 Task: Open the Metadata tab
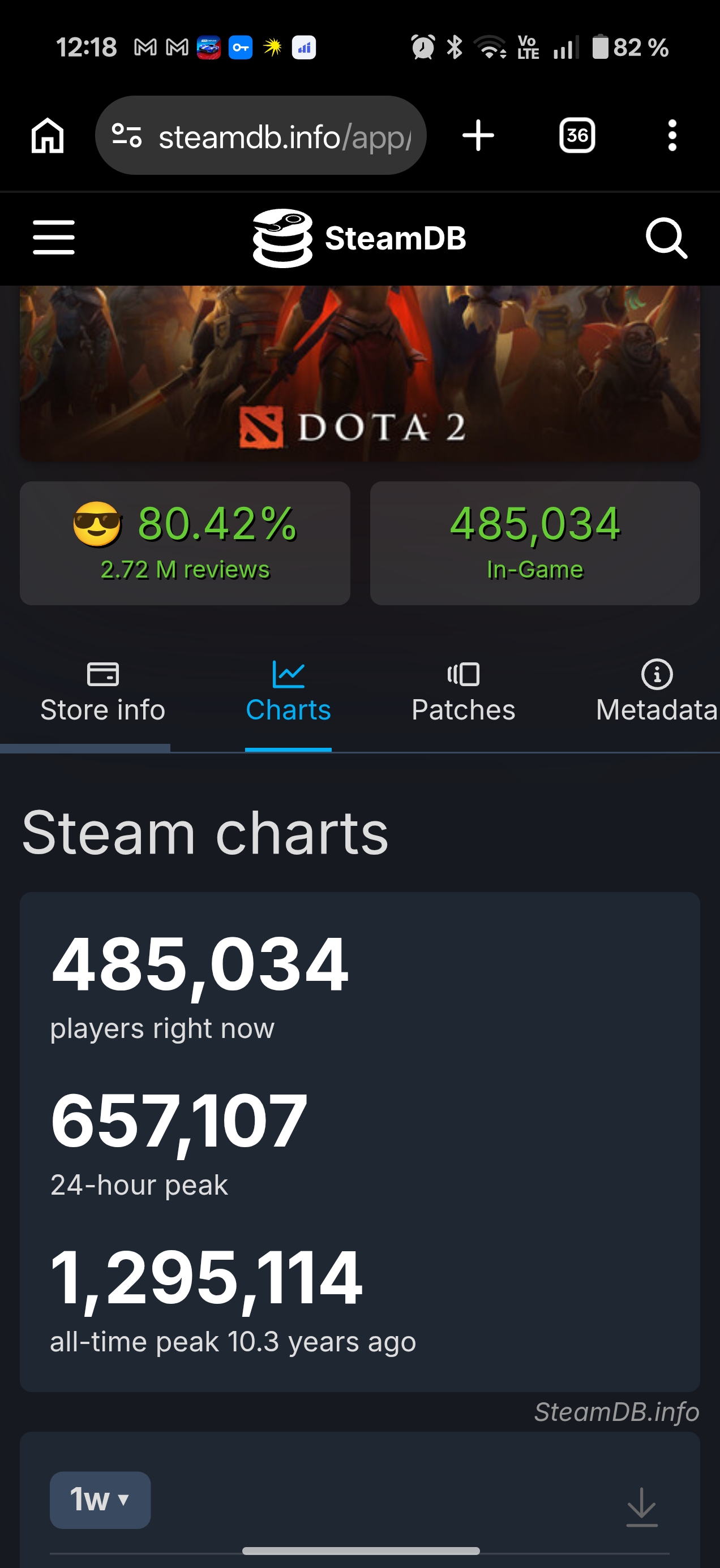(657, 694)
